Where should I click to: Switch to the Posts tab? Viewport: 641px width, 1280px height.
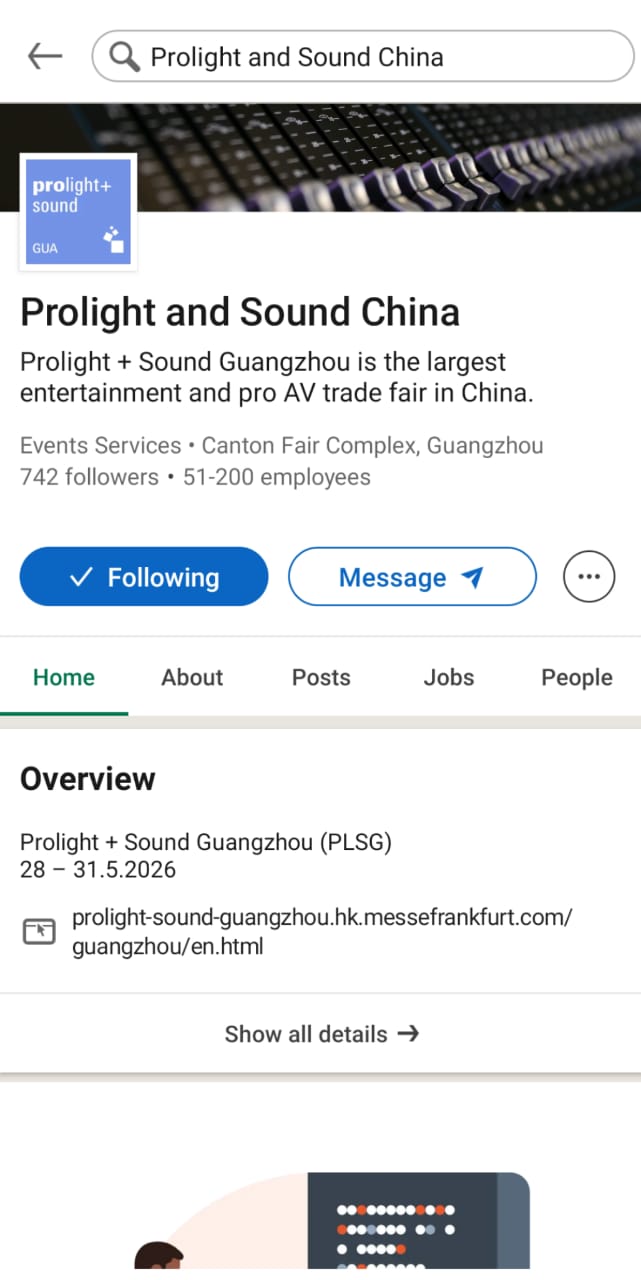[321, 677]
